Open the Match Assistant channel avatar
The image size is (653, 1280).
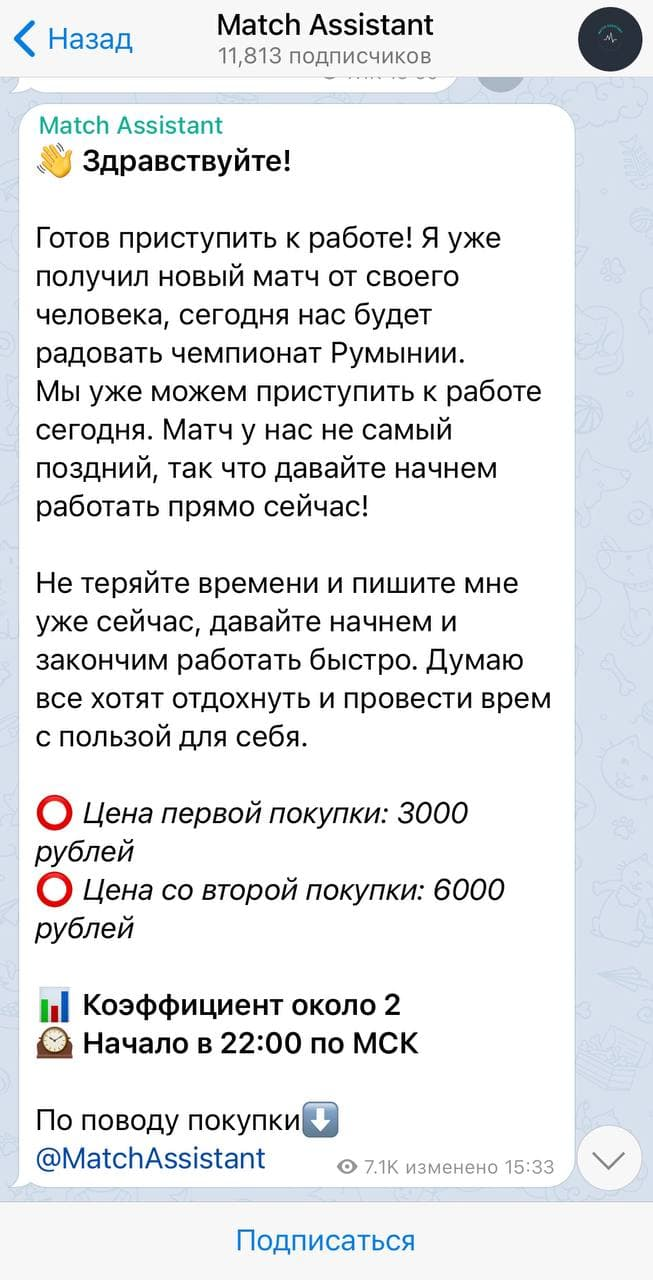(x=609, y=38)
